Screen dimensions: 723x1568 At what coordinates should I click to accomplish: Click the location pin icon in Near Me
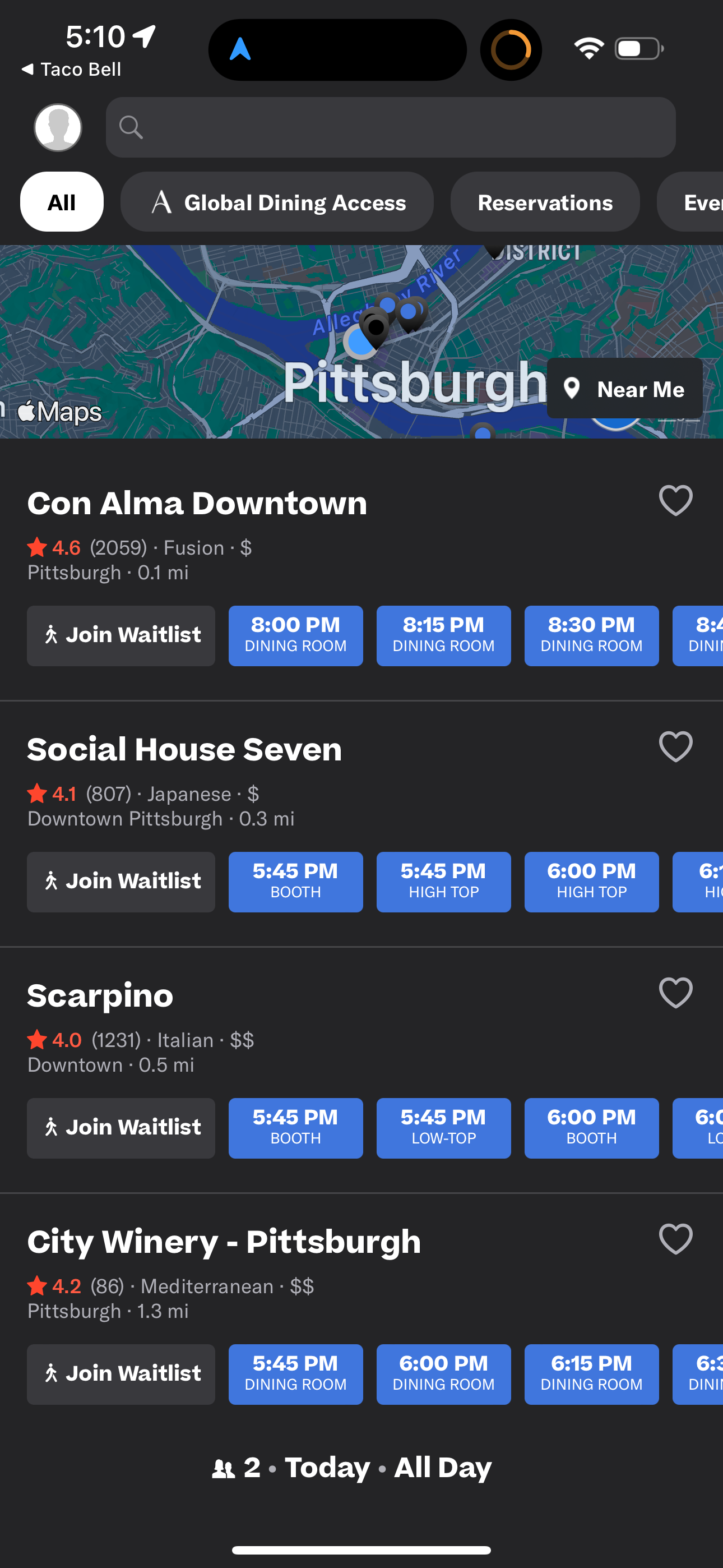point(573,388)
